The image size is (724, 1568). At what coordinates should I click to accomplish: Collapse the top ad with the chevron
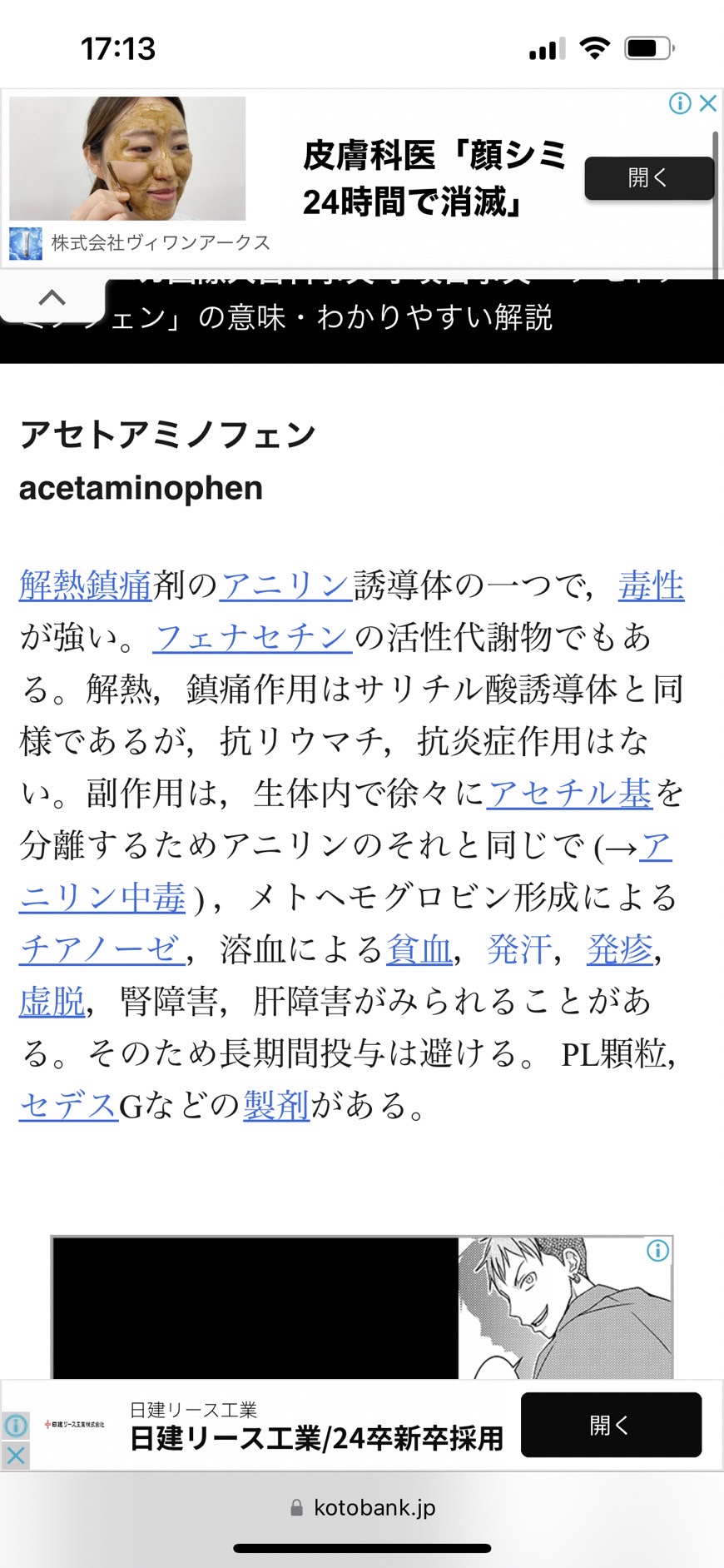click(x=52, y=297)
